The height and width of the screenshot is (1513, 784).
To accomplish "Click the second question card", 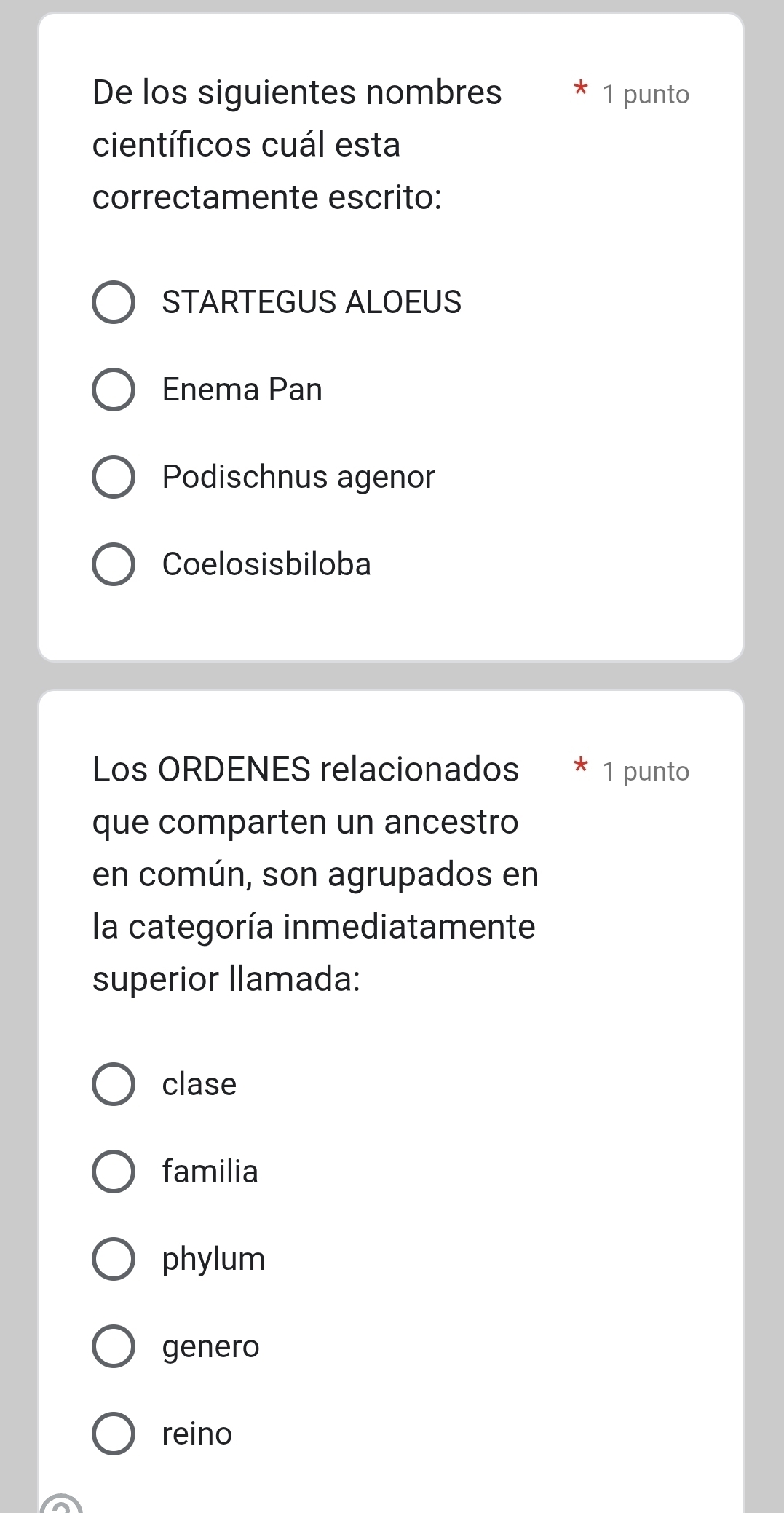I will [391, 1092].
